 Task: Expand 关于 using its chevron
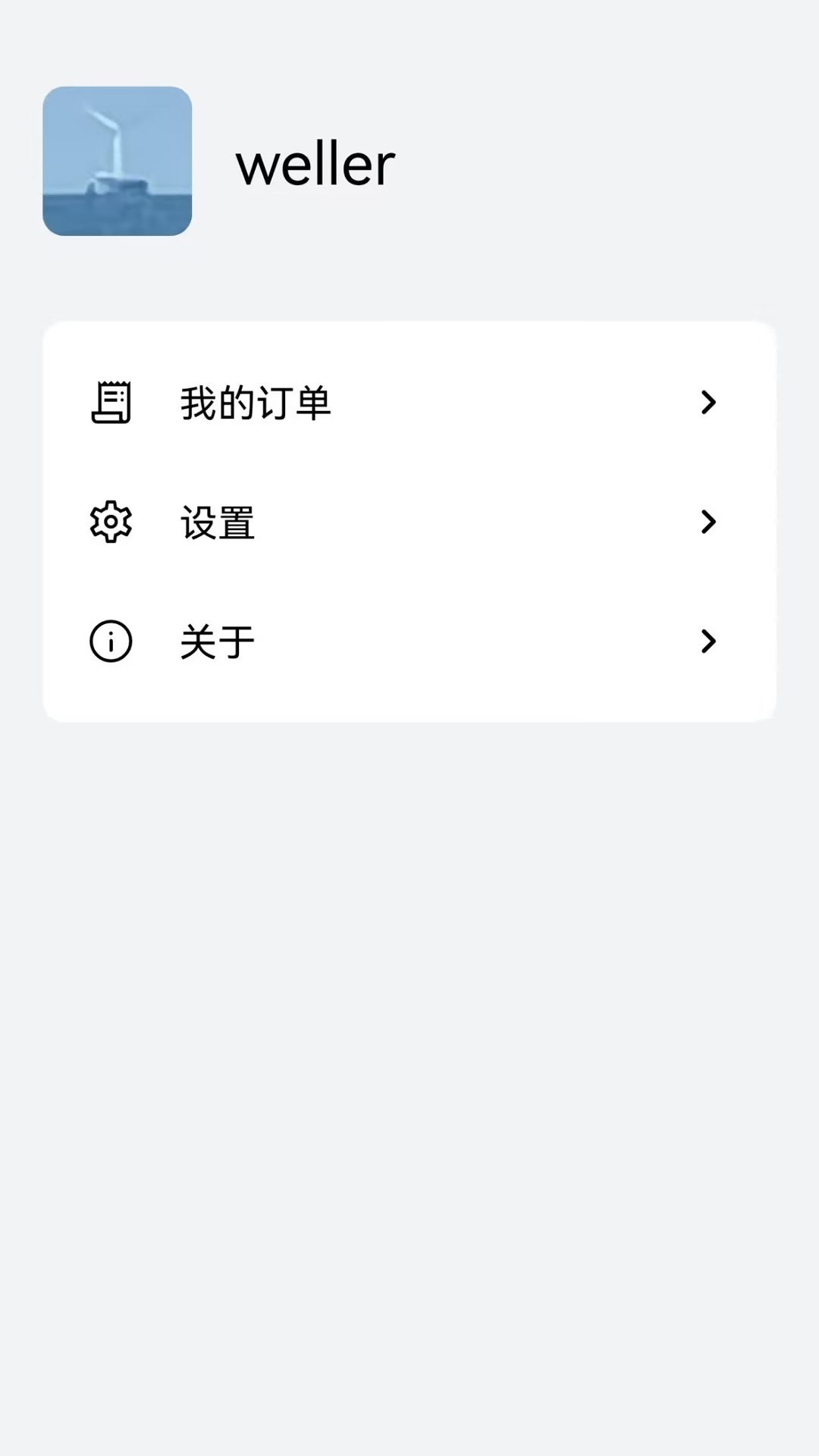click(709, 642)
